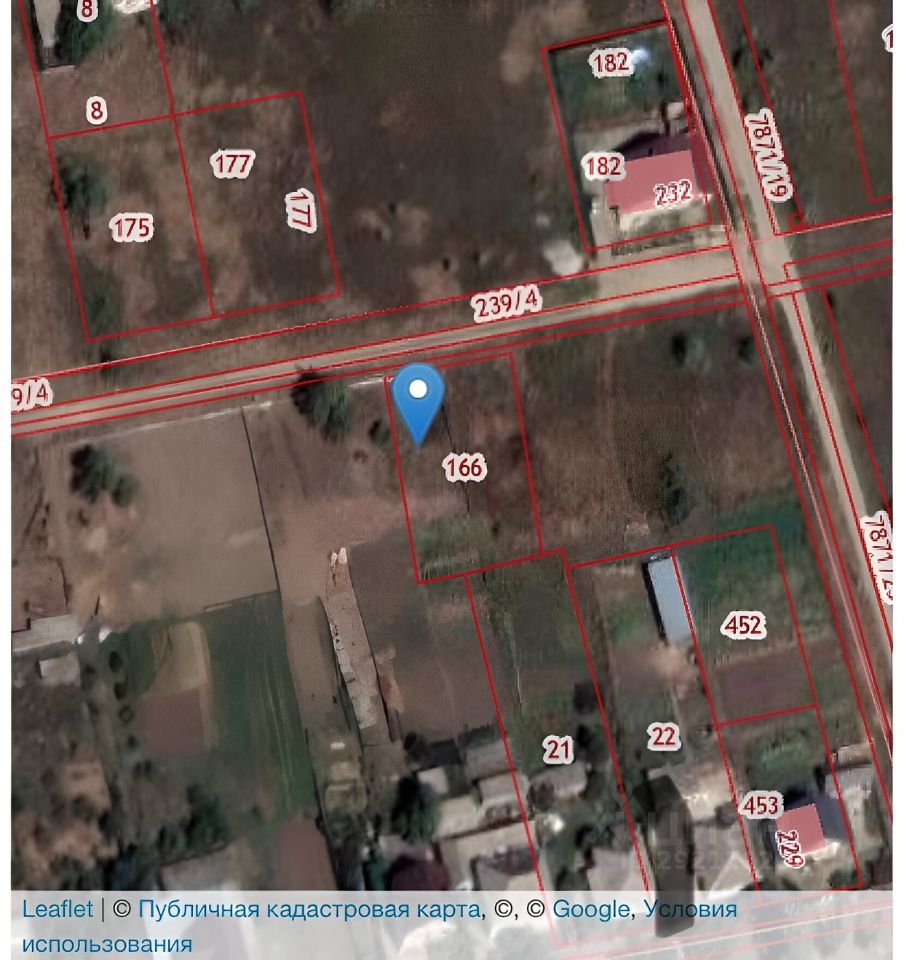This screenshot has height=960, width=904.
Task: Open the Публичная кадастровая карта link
Action: coord(310,910)
